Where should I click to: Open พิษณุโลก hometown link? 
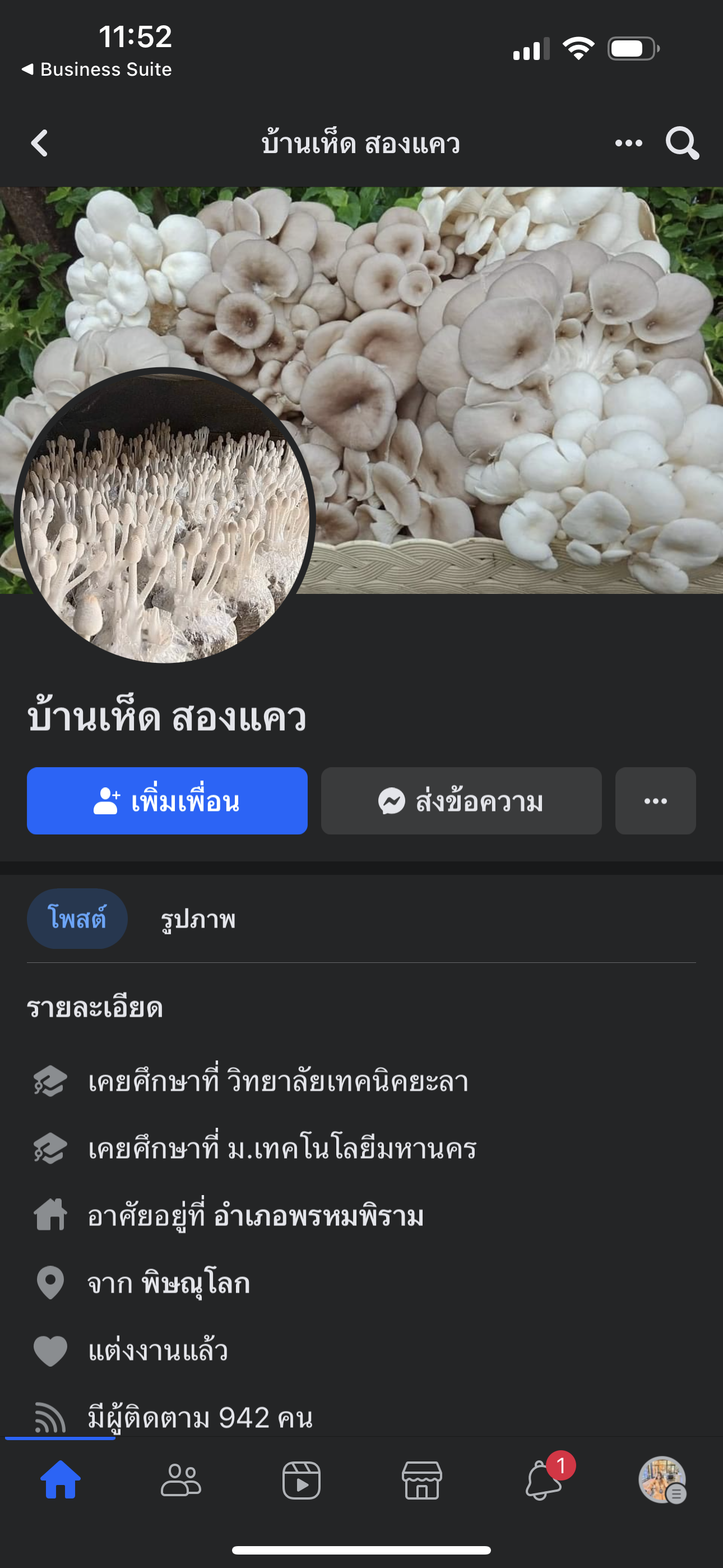click(x=196, y=1283)
